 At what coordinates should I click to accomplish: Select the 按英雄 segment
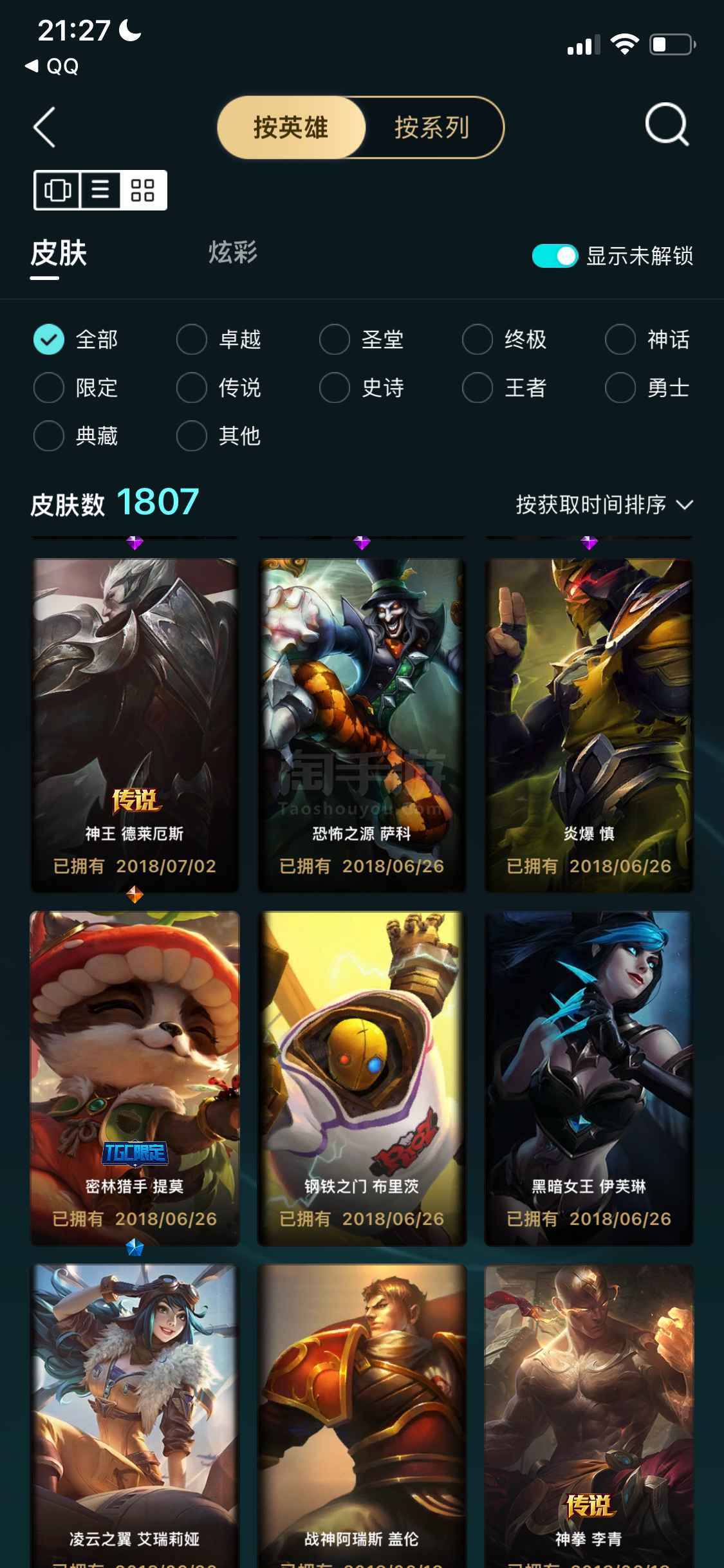(291, 127)
